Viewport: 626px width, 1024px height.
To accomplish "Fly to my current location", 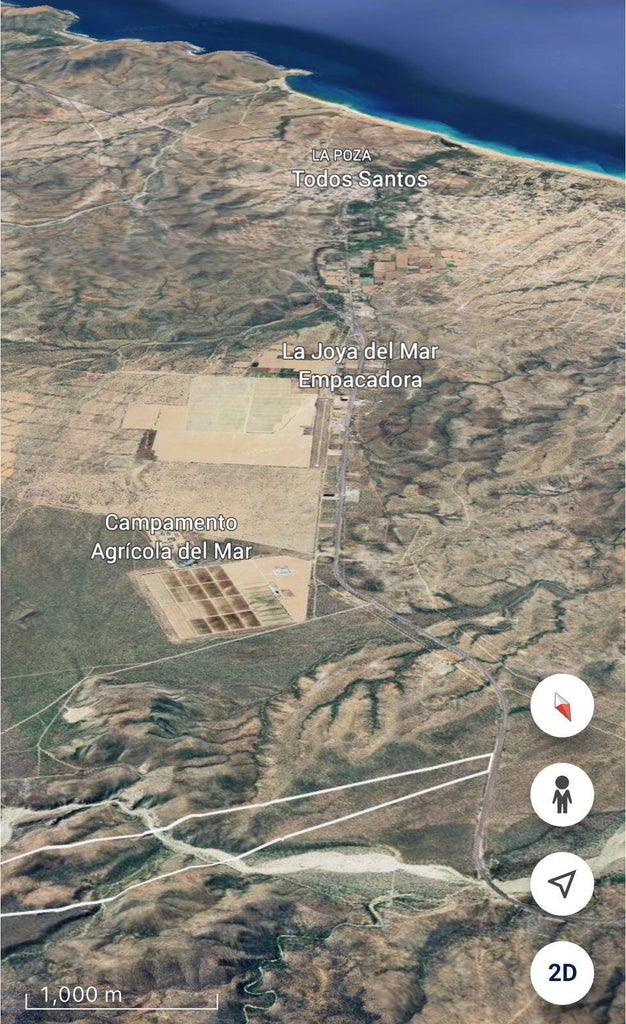I will coord(562,884).
